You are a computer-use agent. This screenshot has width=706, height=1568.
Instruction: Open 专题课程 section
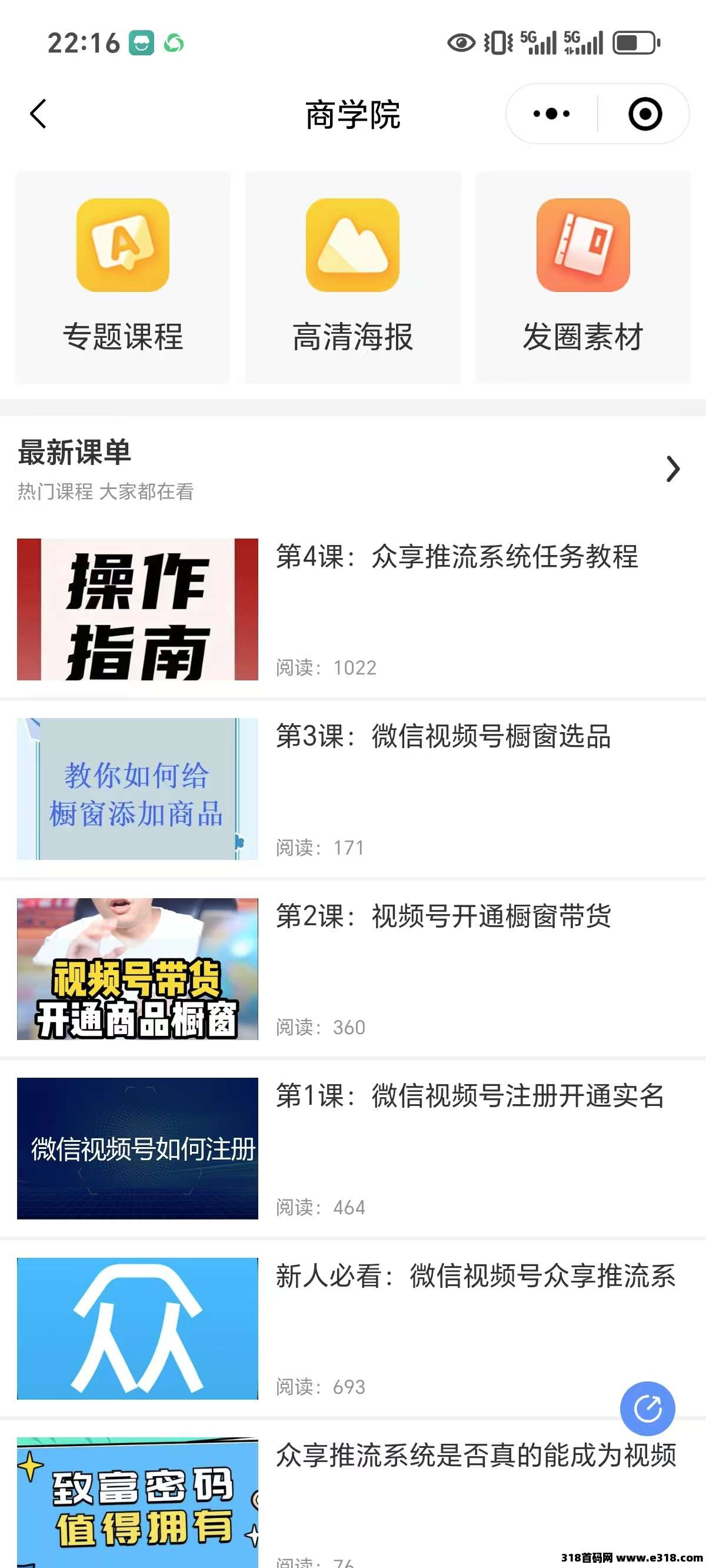click(123, 277)
